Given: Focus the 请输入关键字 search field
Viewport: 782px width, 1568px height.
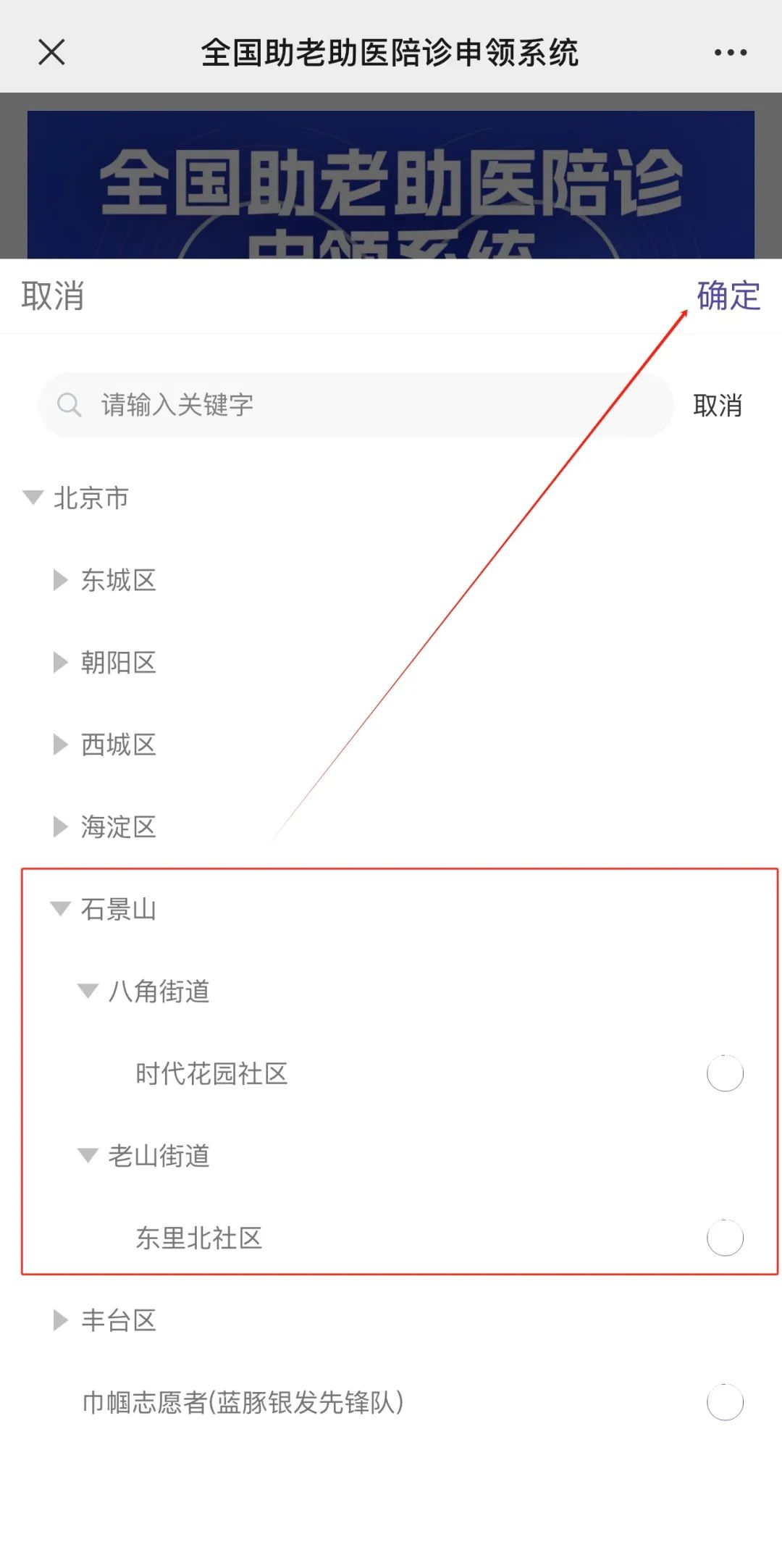Looking at the screenshot, I should pos(355,405).
